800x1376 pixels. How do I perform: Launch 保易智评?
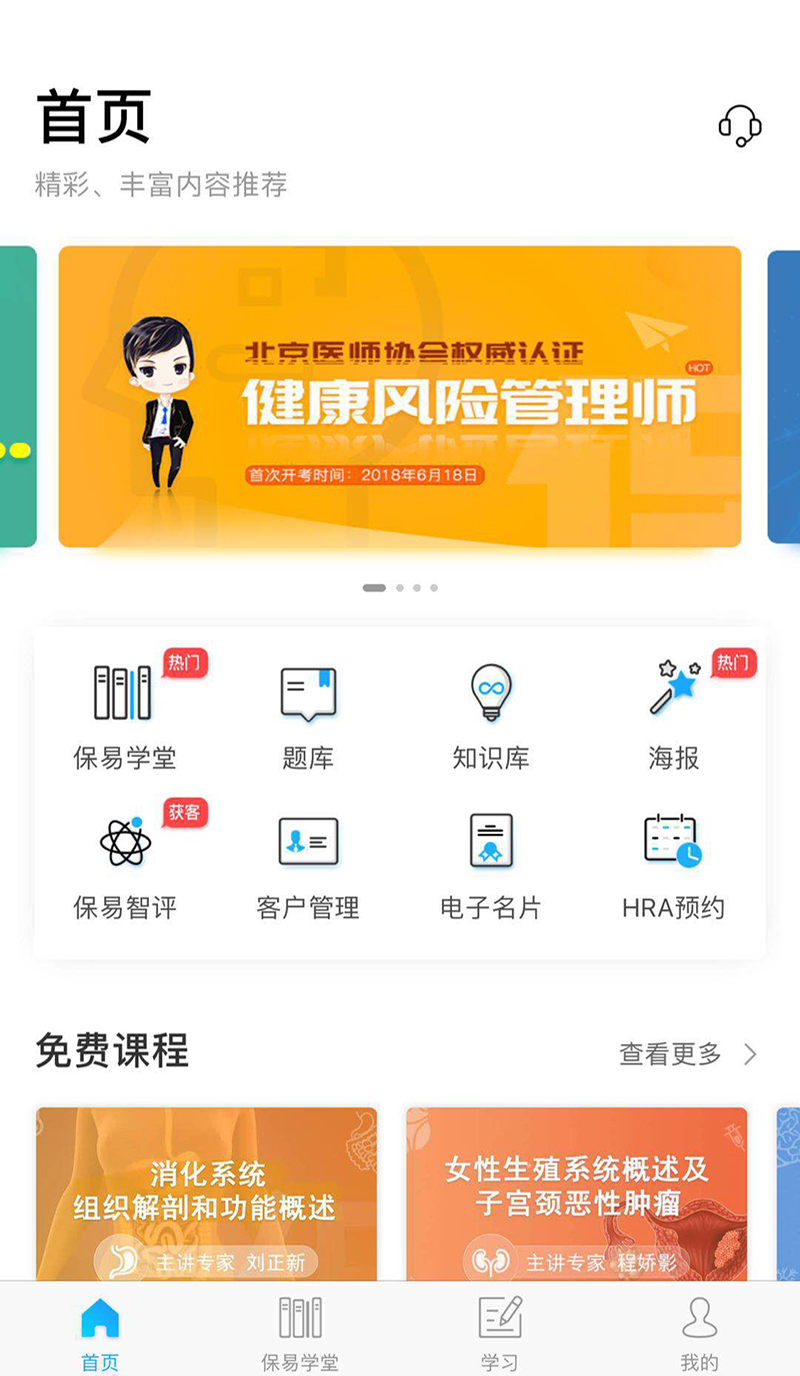[125, 862]
